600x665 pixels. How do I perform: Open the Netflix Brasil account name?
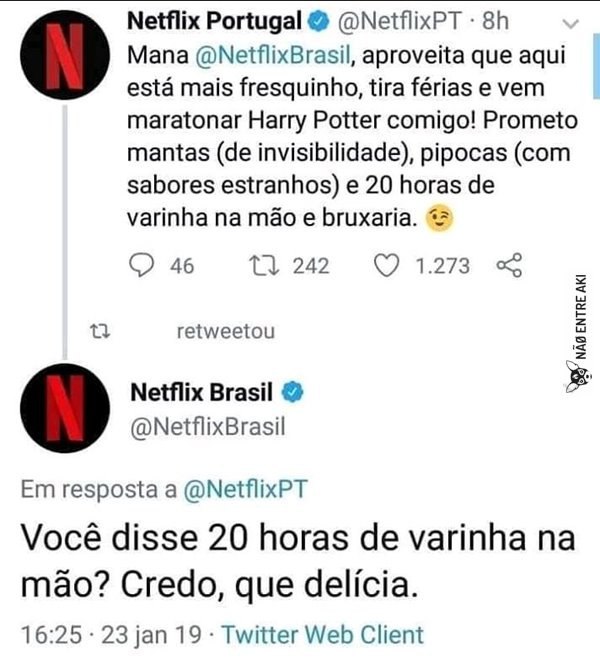click(201, 392)
